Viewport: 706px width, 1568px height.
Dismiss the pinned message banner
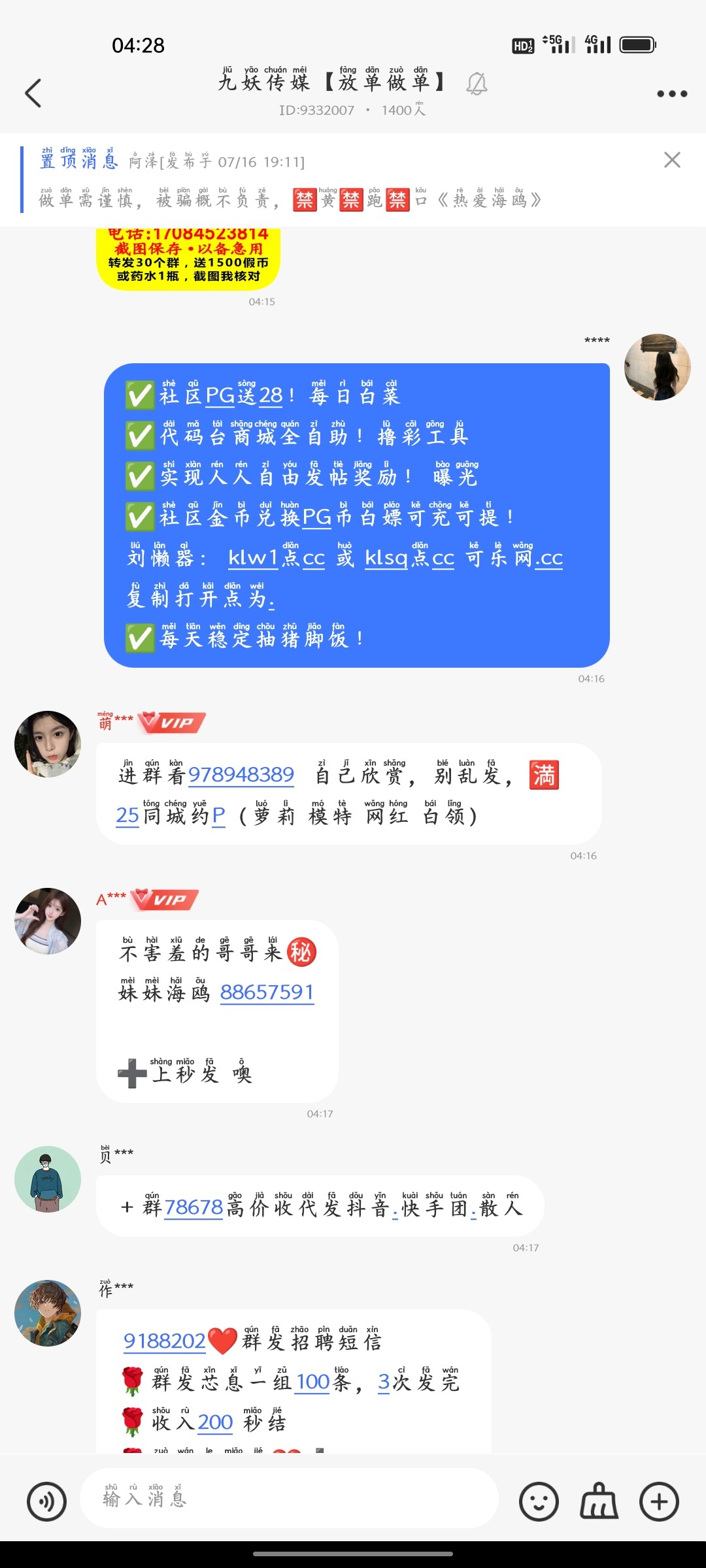click(x=672, y=160)
